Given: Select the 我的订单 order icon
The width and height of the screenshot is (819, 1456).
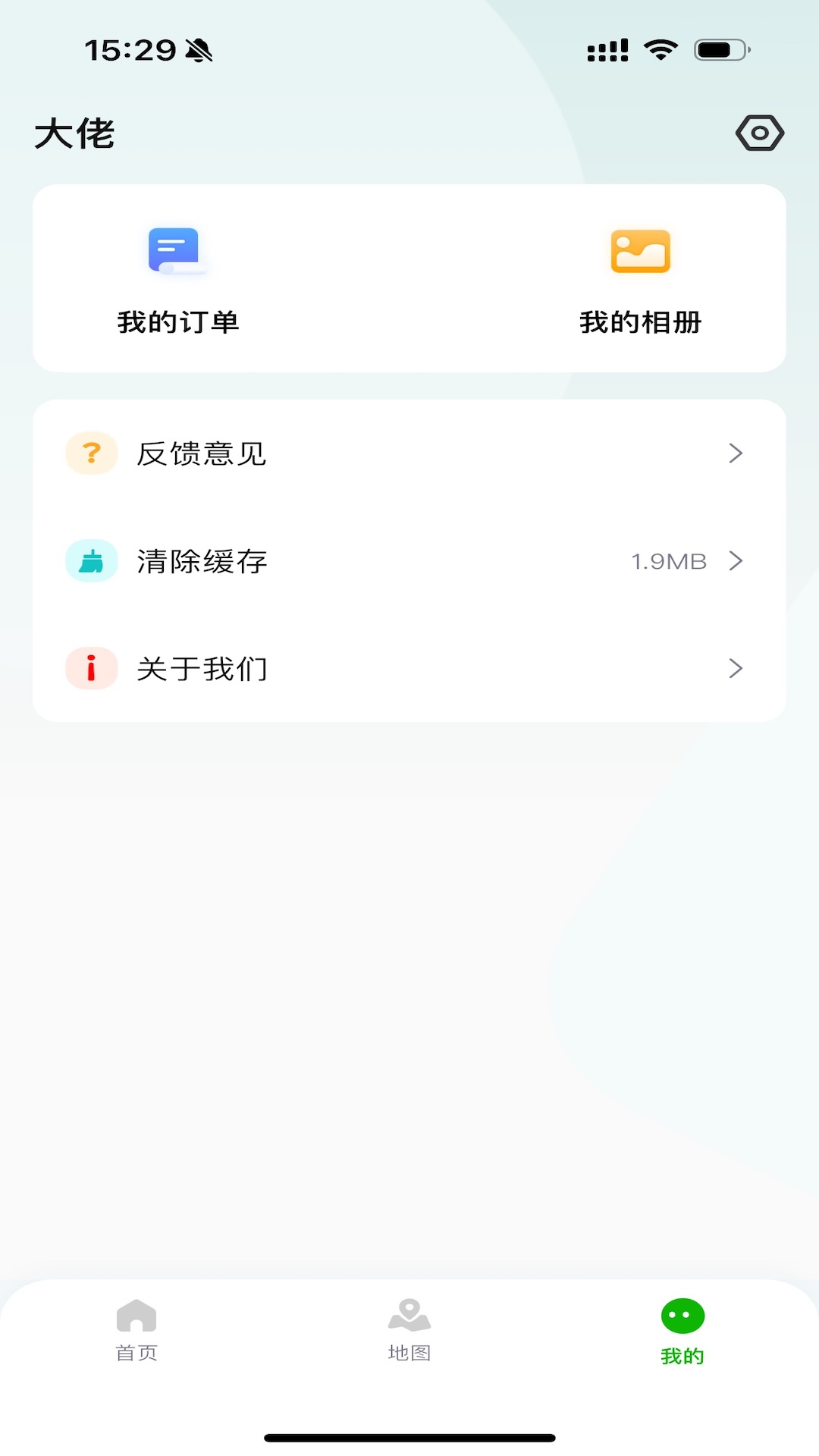Looking at the screenshot, I should (176, 251).
